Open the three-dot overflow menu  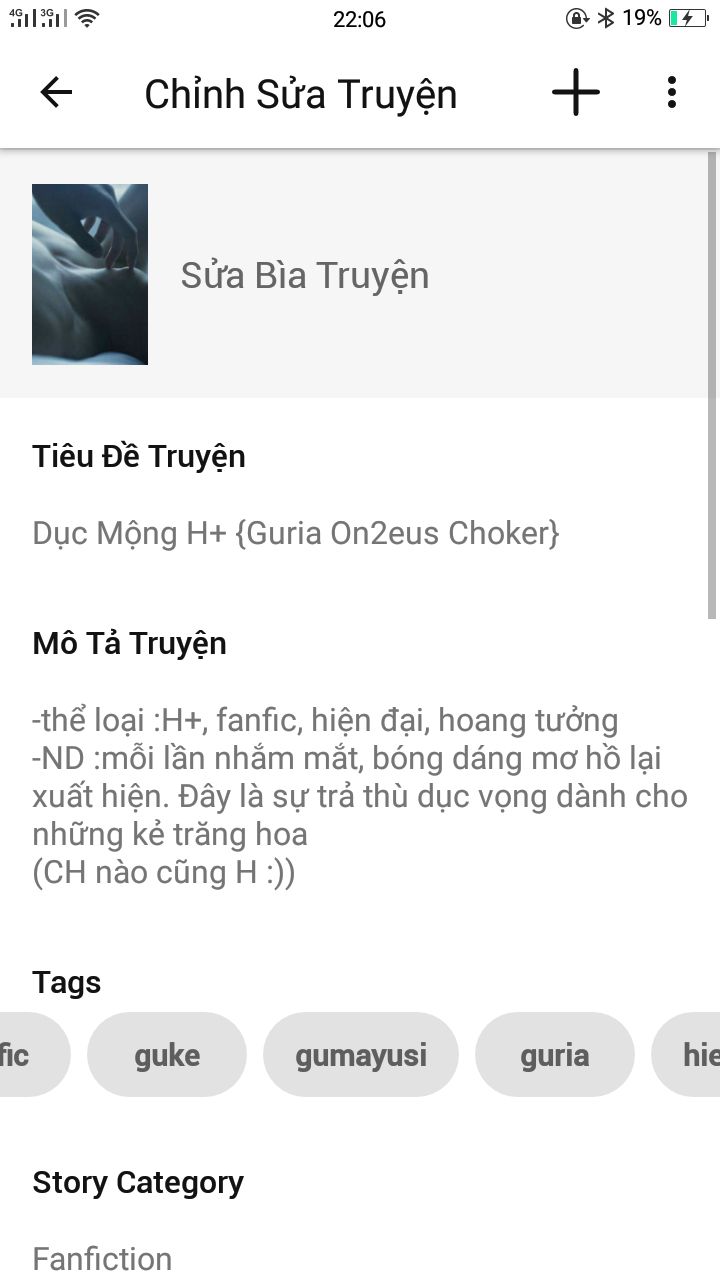671,93
